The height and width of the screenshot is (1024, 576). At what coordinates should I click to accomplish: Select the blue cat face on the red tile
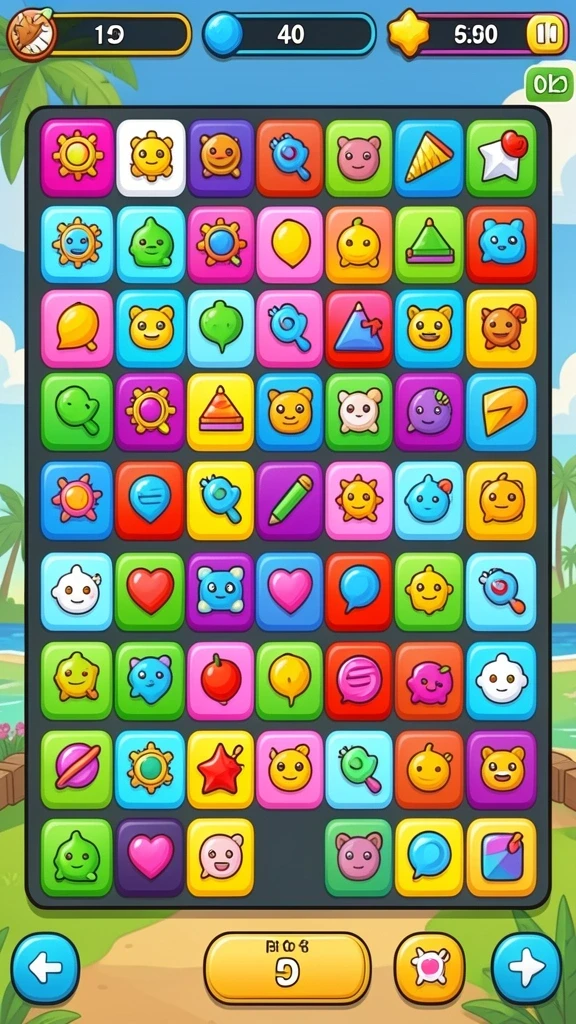point(502,244)
